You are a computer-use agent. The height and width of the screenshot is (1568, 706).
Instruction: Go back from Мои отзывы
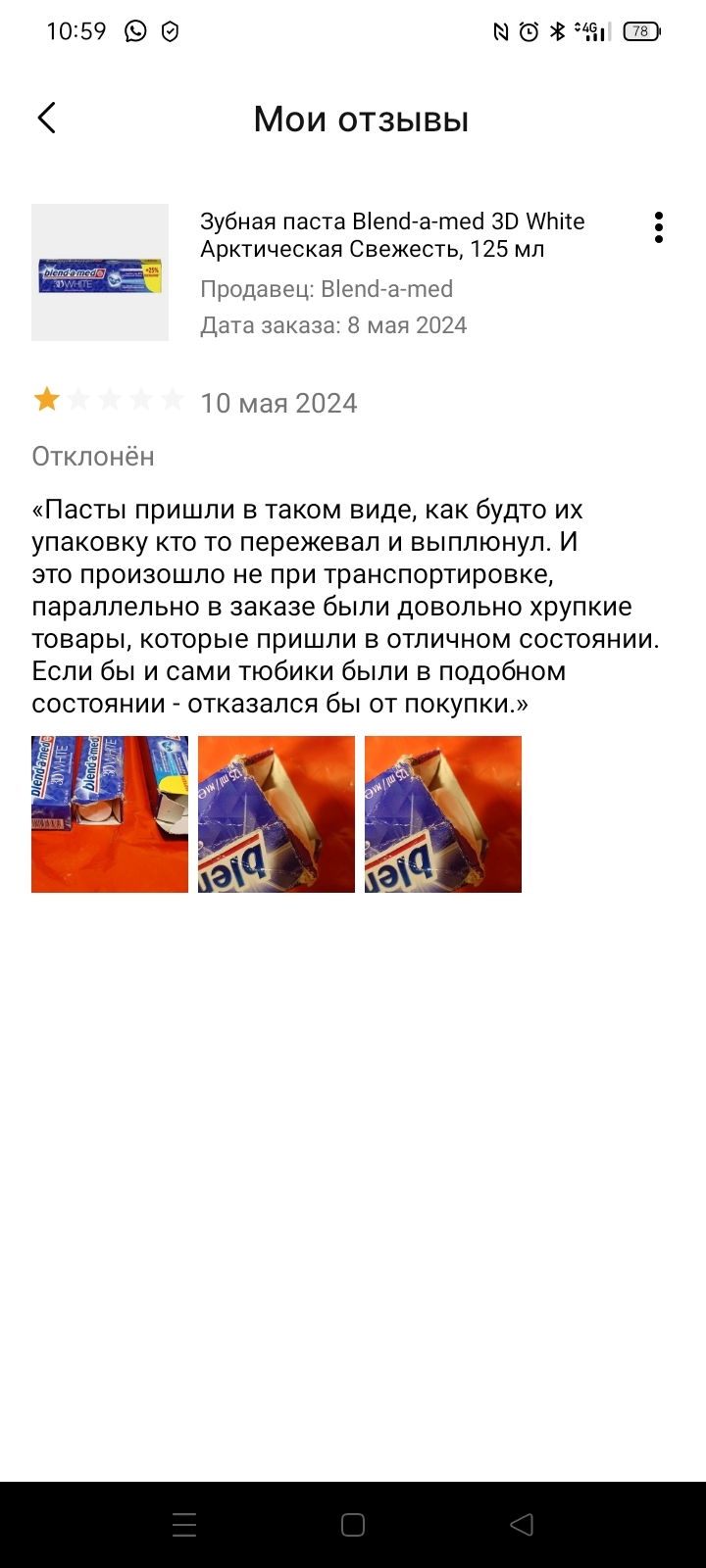point(47,119)
